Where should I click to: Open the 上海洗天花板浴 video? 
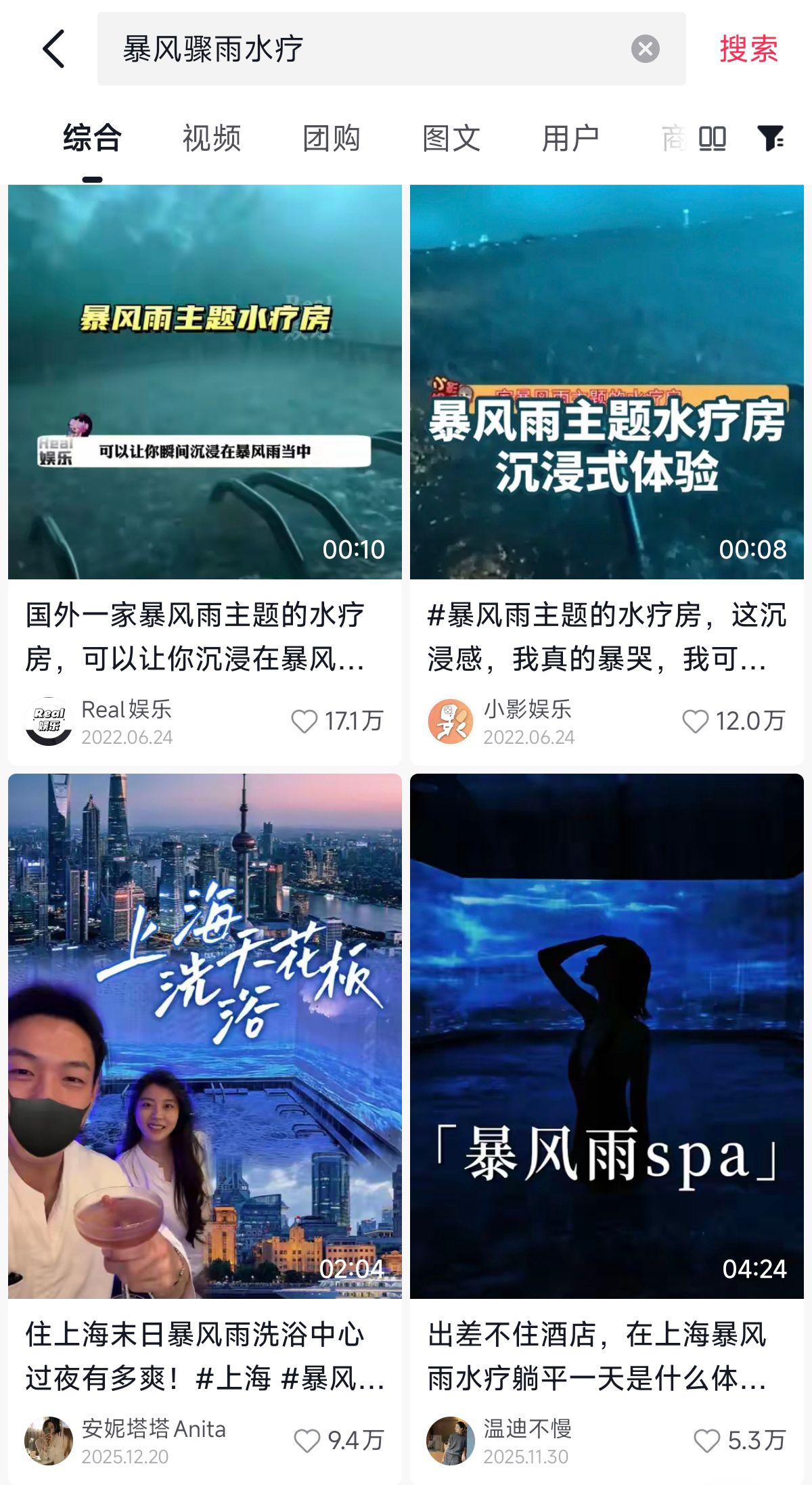(205, 1036)
